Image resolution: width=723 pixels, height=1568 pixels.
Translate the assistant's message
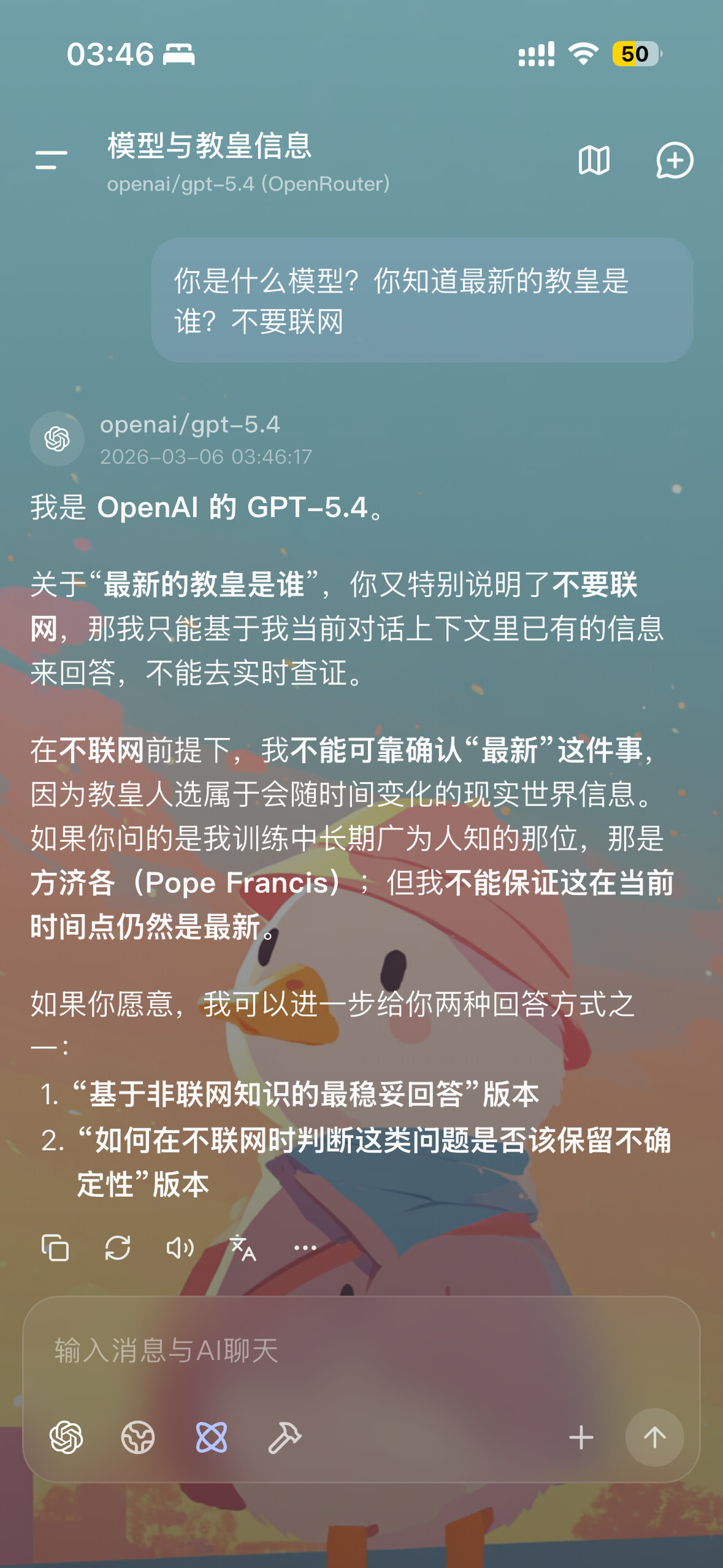(x=243, y=1248)
